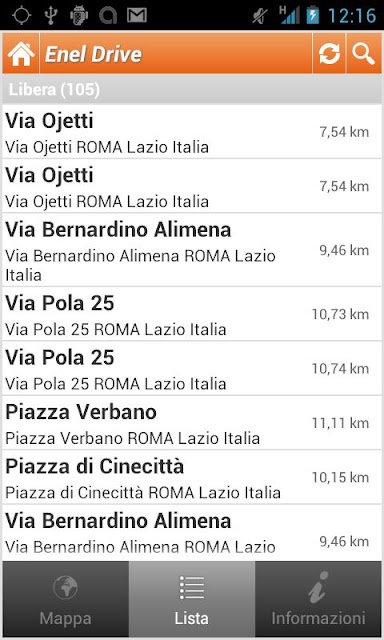Select the Piazza di Cinecittà station
This screenshot has width=384, height=640.
192,477
